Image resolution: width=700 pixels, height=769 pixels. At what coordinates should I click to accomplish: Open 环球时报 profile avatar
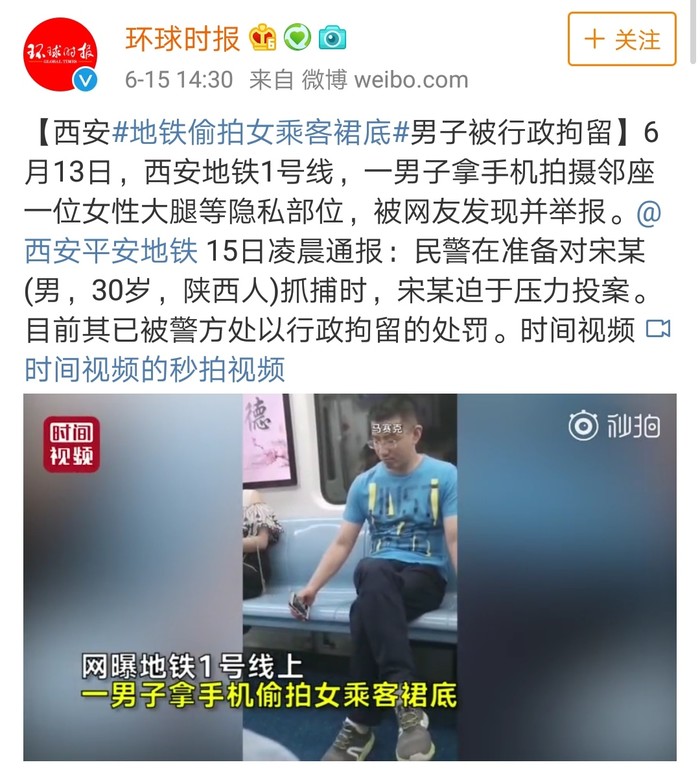coord(59,54)
